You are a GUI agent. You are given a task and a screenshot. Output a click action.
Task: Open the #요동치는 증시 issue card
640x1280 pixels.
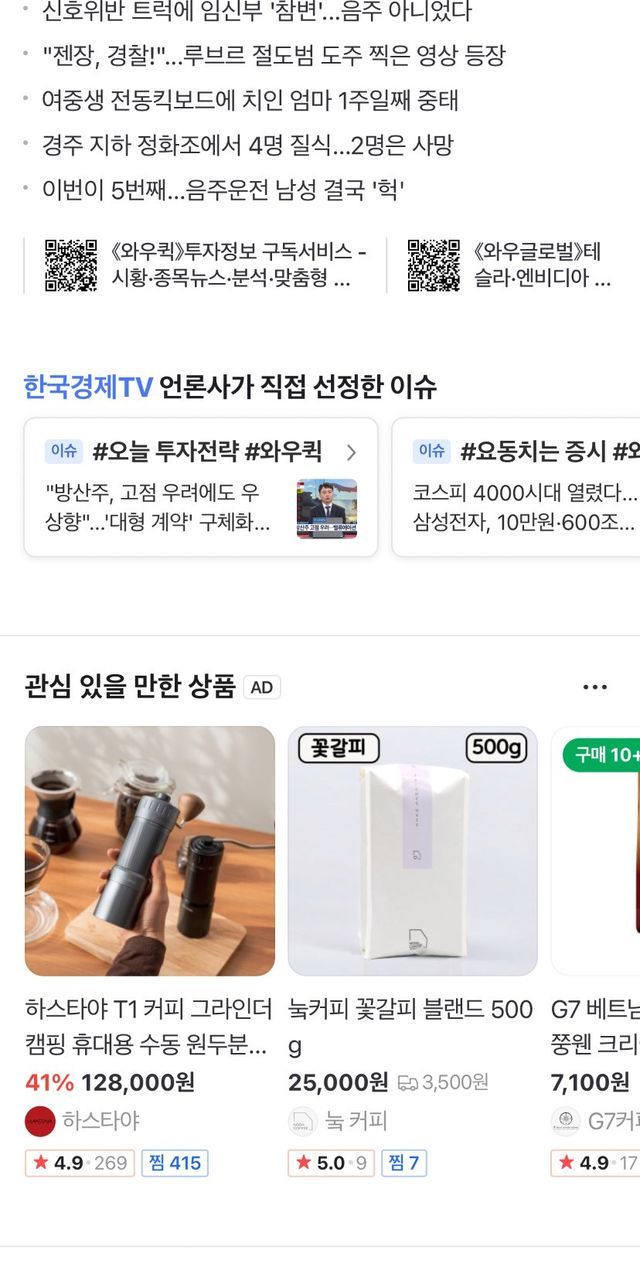point(520,487)
